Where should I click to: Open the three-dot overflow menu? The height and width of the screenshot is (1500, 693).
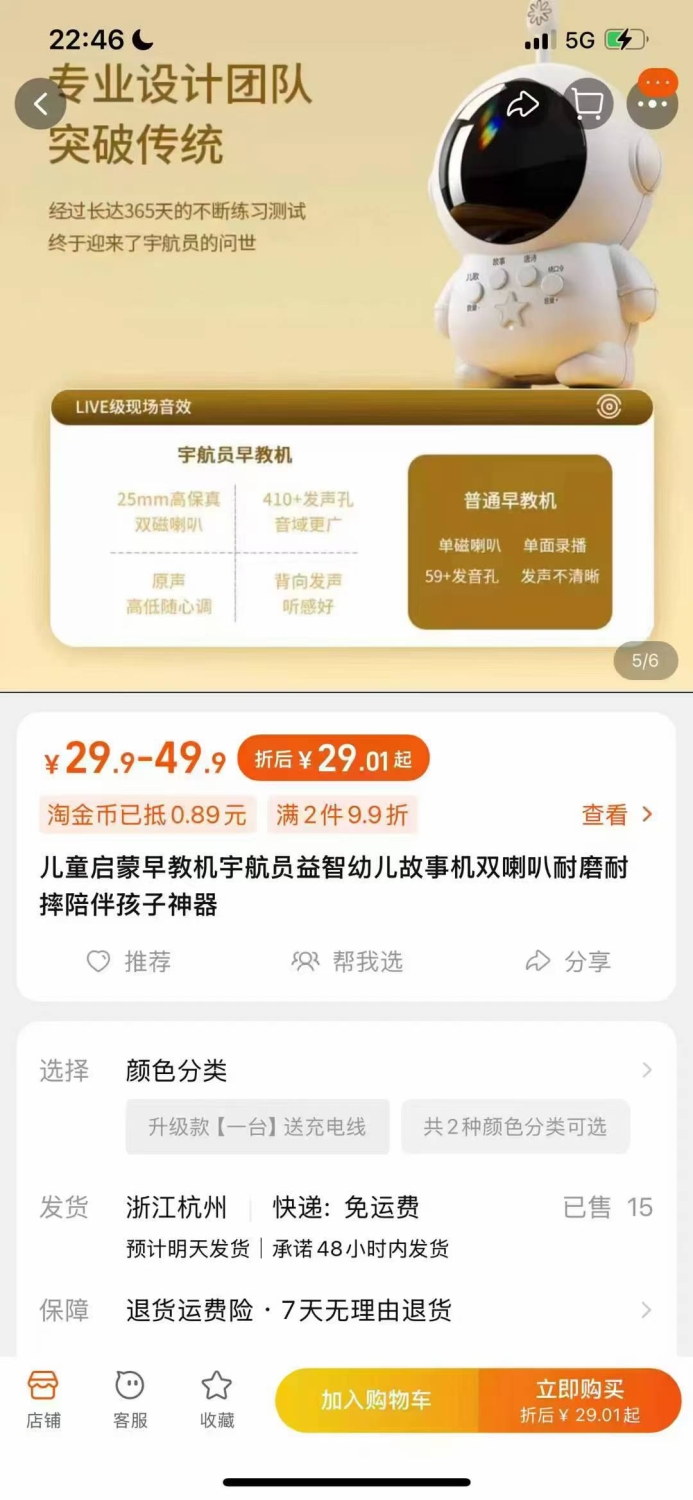coord(652,103)
